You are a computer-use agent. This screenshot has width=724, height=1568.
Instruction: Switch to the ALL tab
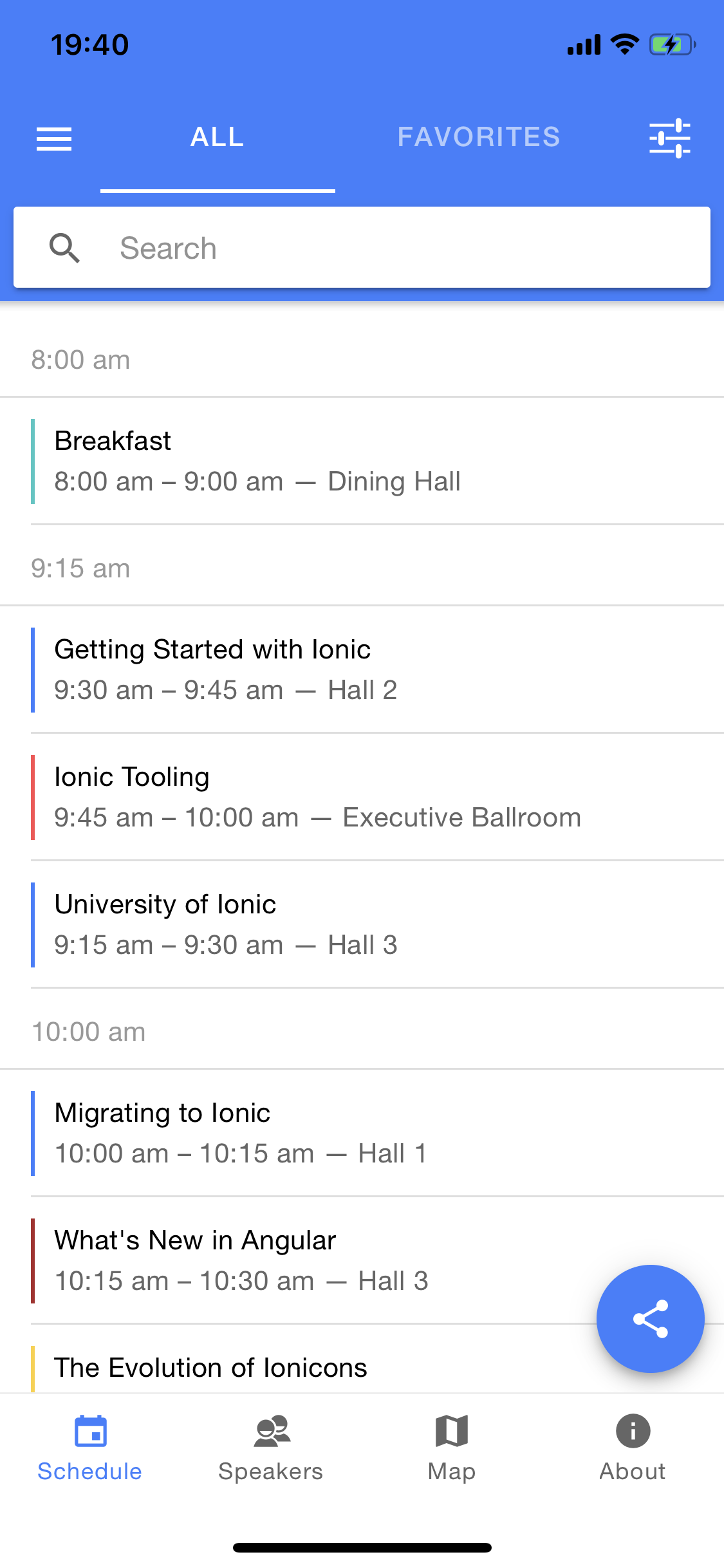pyautogui.click(x=217, y=137)
